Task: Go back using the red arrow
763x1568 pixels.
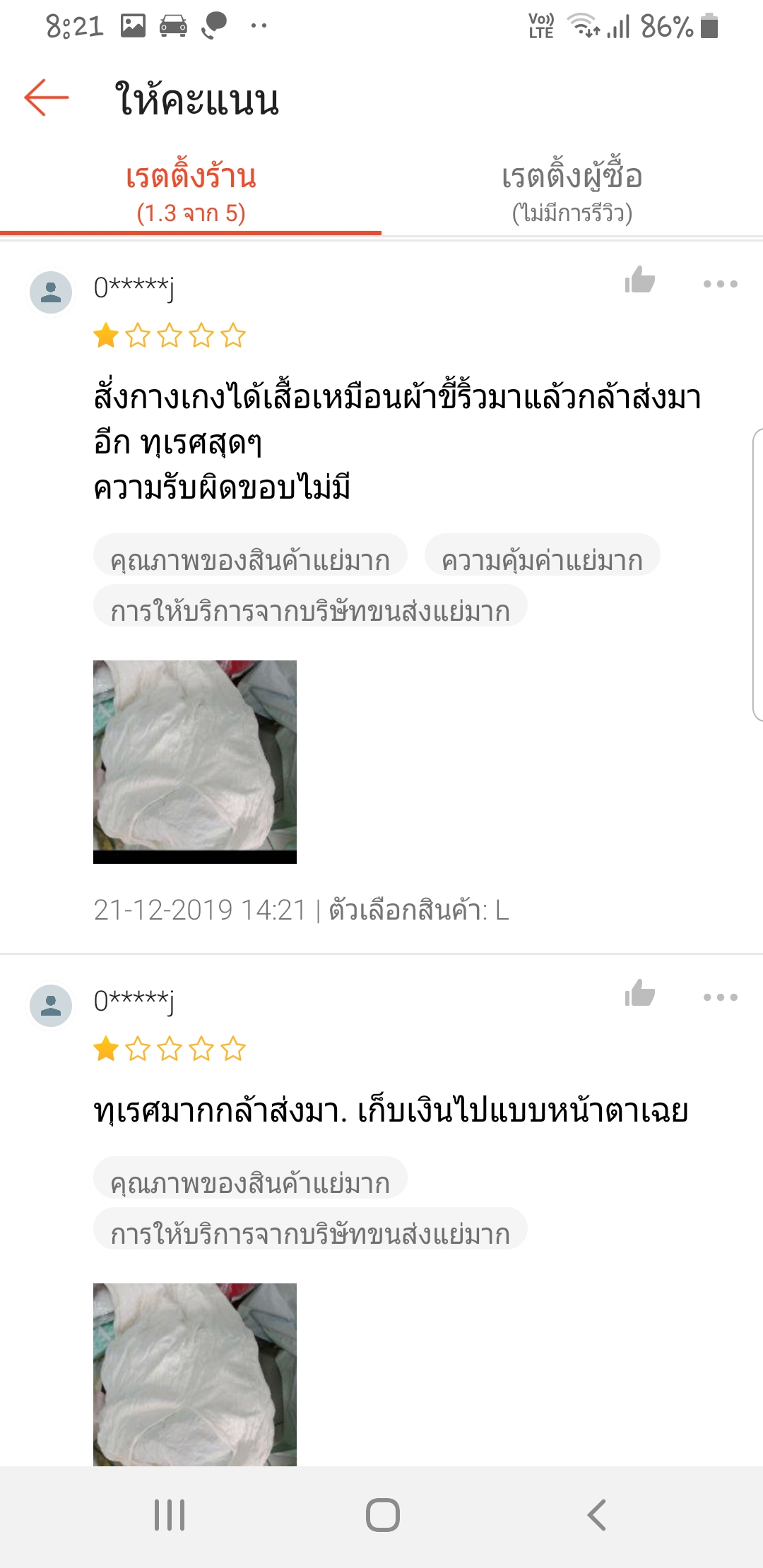Action: click(47, 98)
